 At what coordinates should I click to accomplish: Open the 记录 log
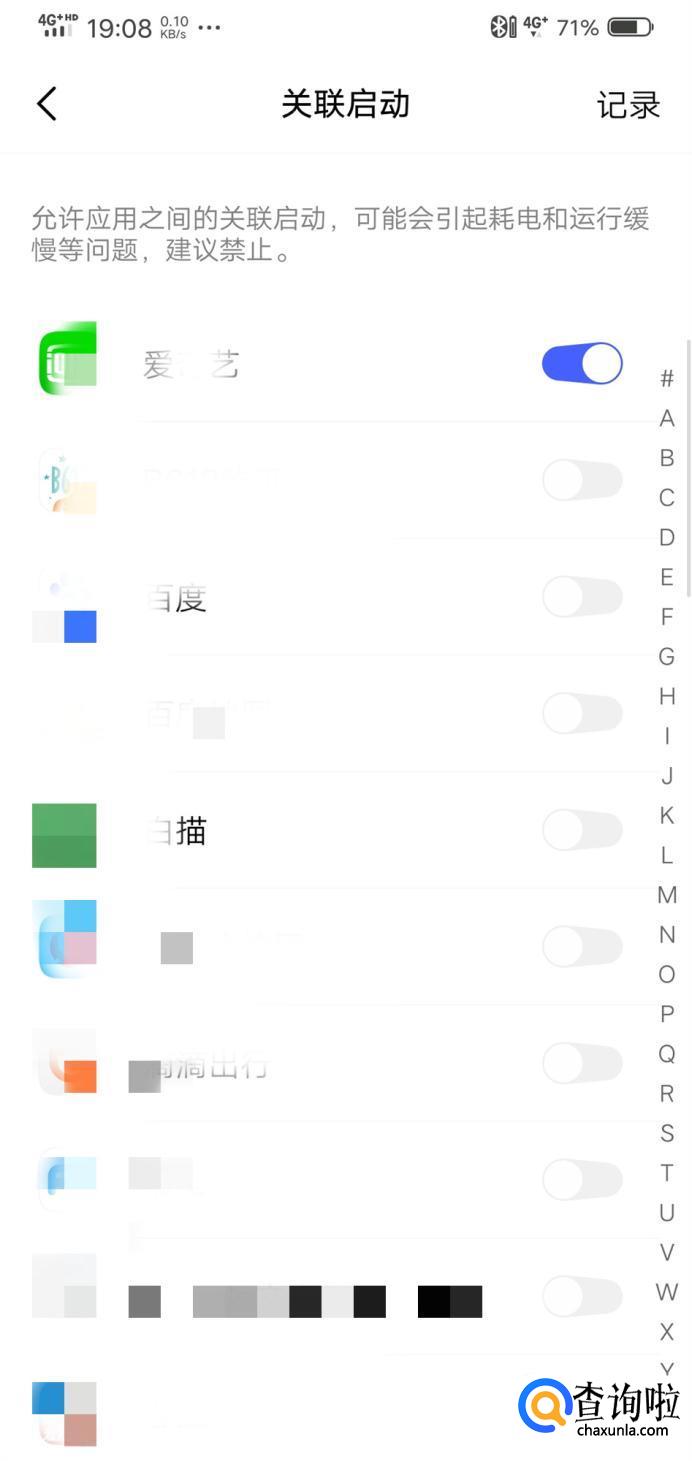[628, 105]
